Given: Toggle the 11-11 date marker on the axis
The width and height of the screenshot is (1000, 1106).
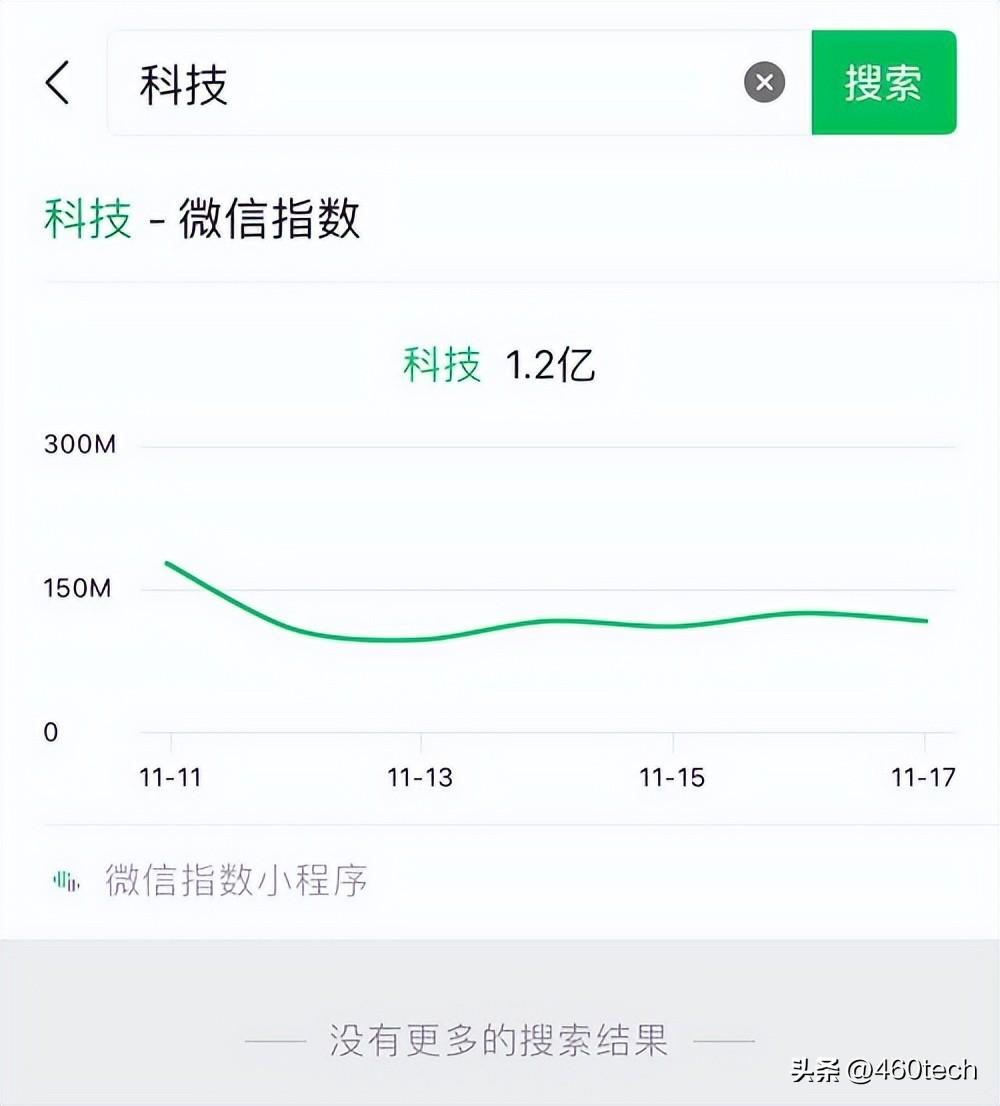Looking at the screenshot, I should click(172, 777).
